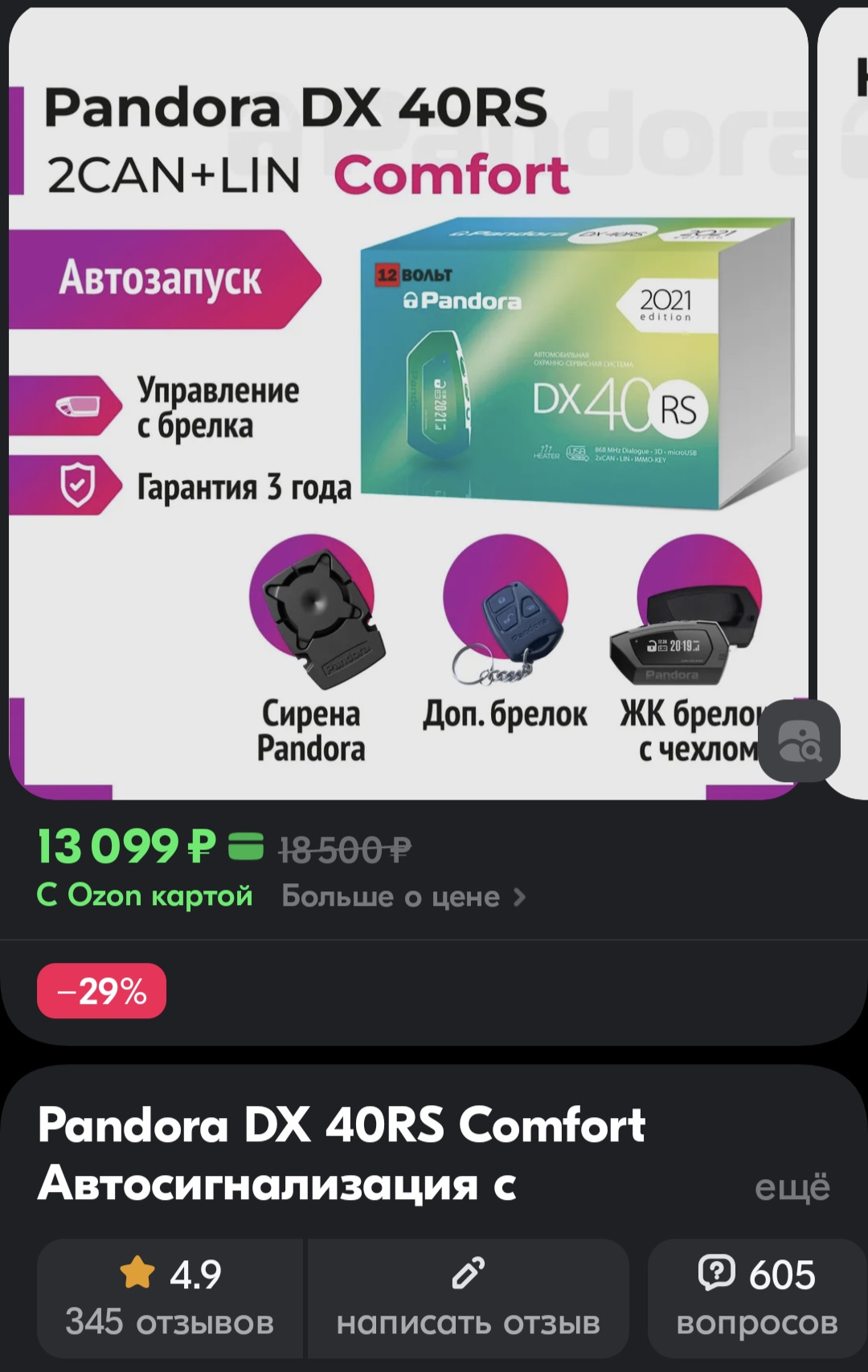
Task: Click the 12 ВОЛЬТ logo on the product box
Action: pyautogui.click(x=411, y=273)
